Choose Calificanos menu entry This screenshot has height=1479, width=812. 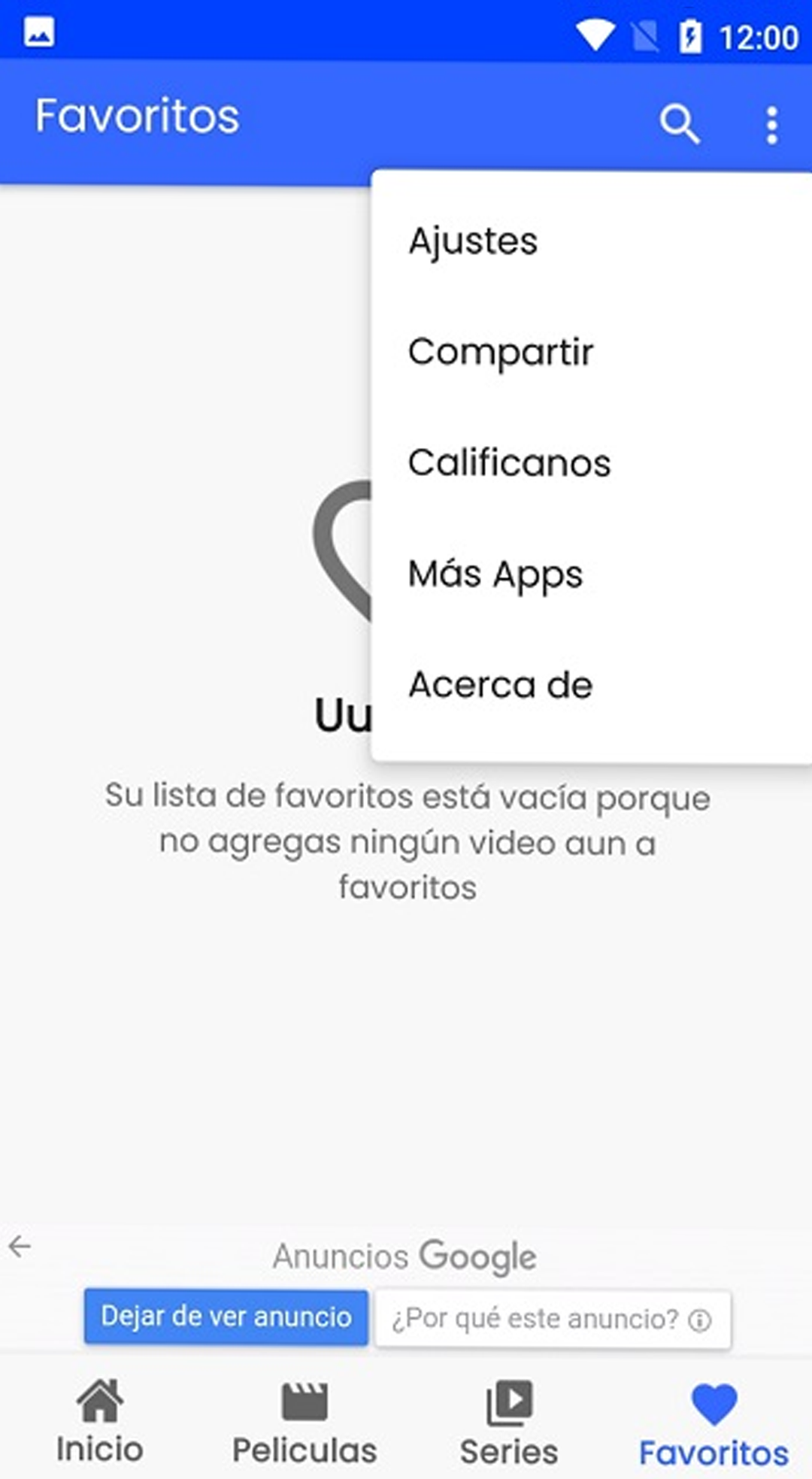point(509,462)
